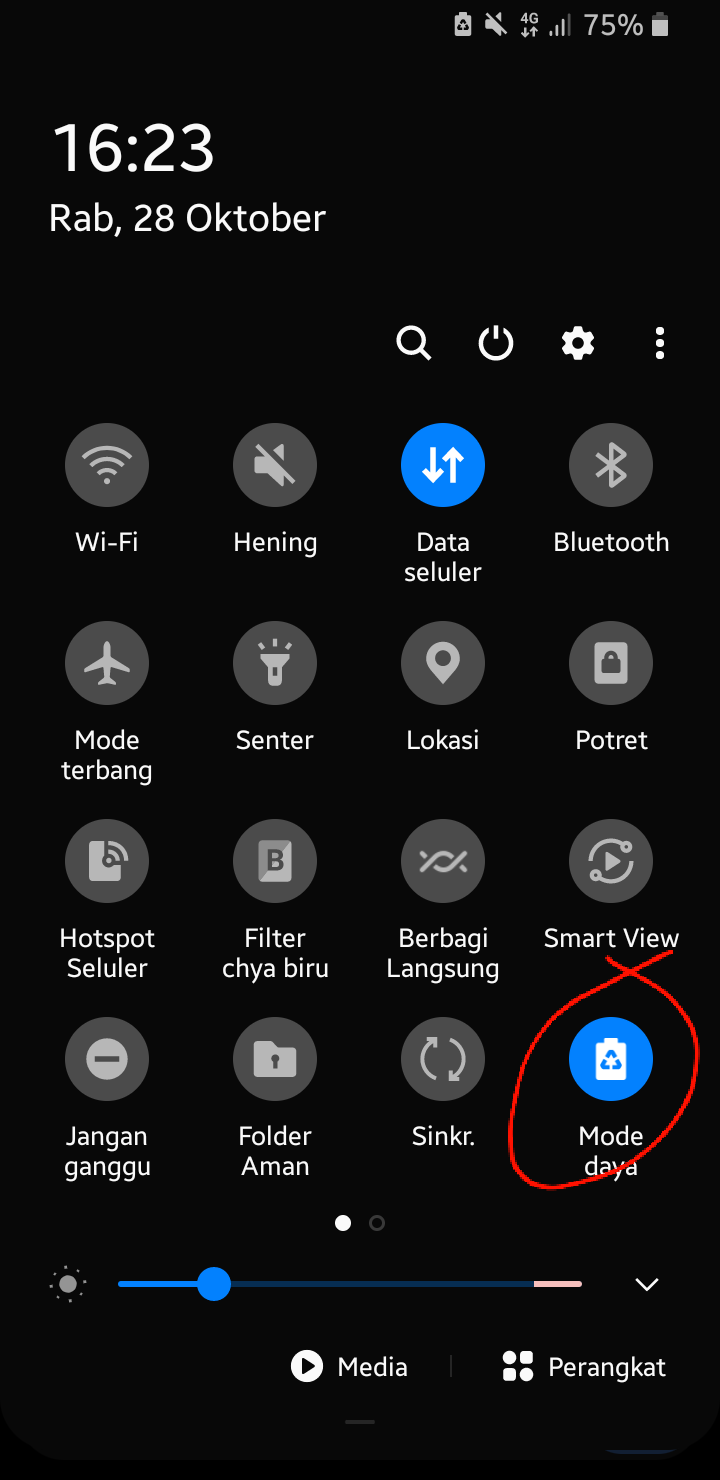Expand the brightness panel with the chevron

tap(646, 1284)
